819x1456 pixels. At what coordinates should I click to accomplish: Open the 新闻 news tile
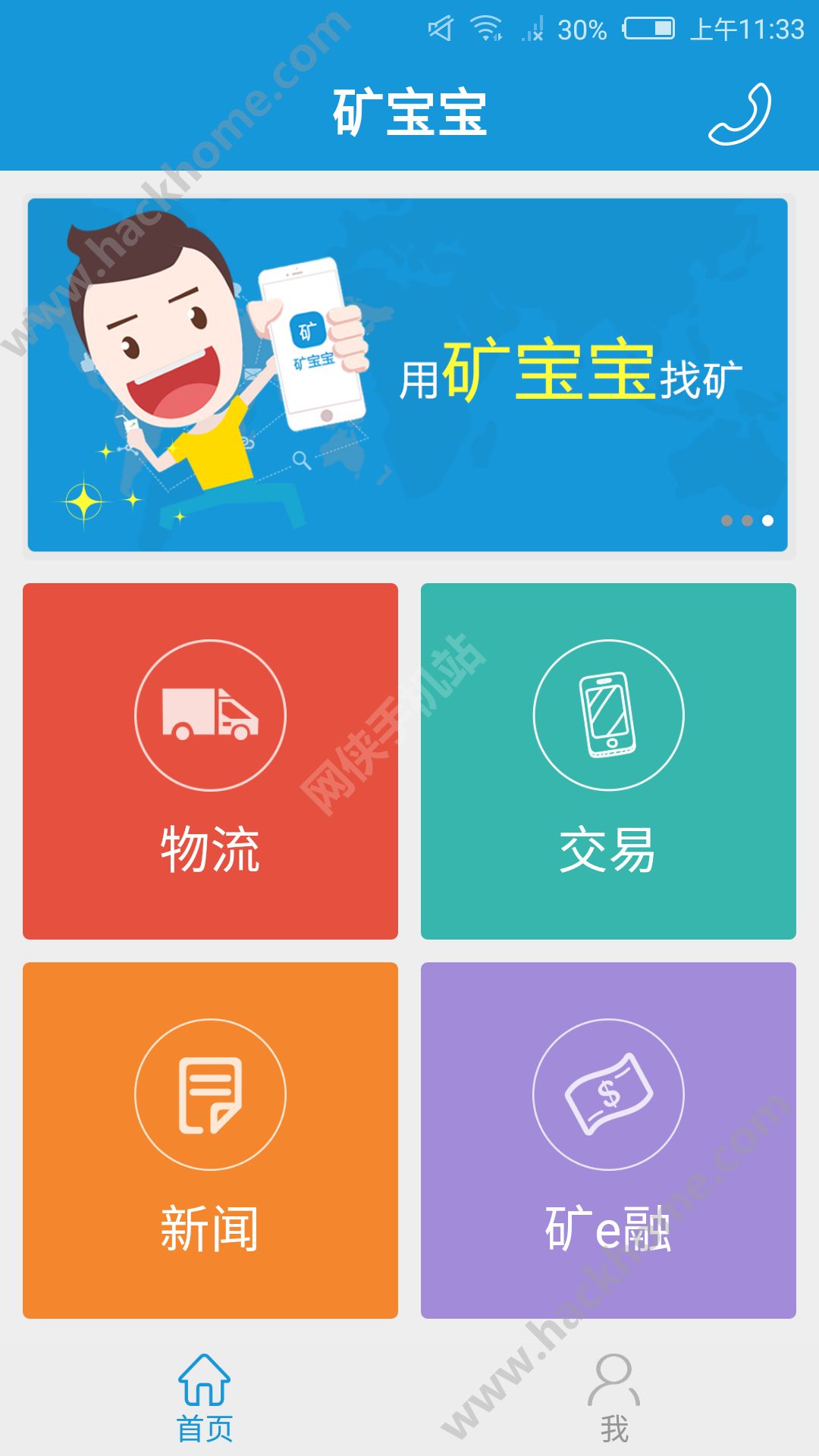click(210, 1140)
